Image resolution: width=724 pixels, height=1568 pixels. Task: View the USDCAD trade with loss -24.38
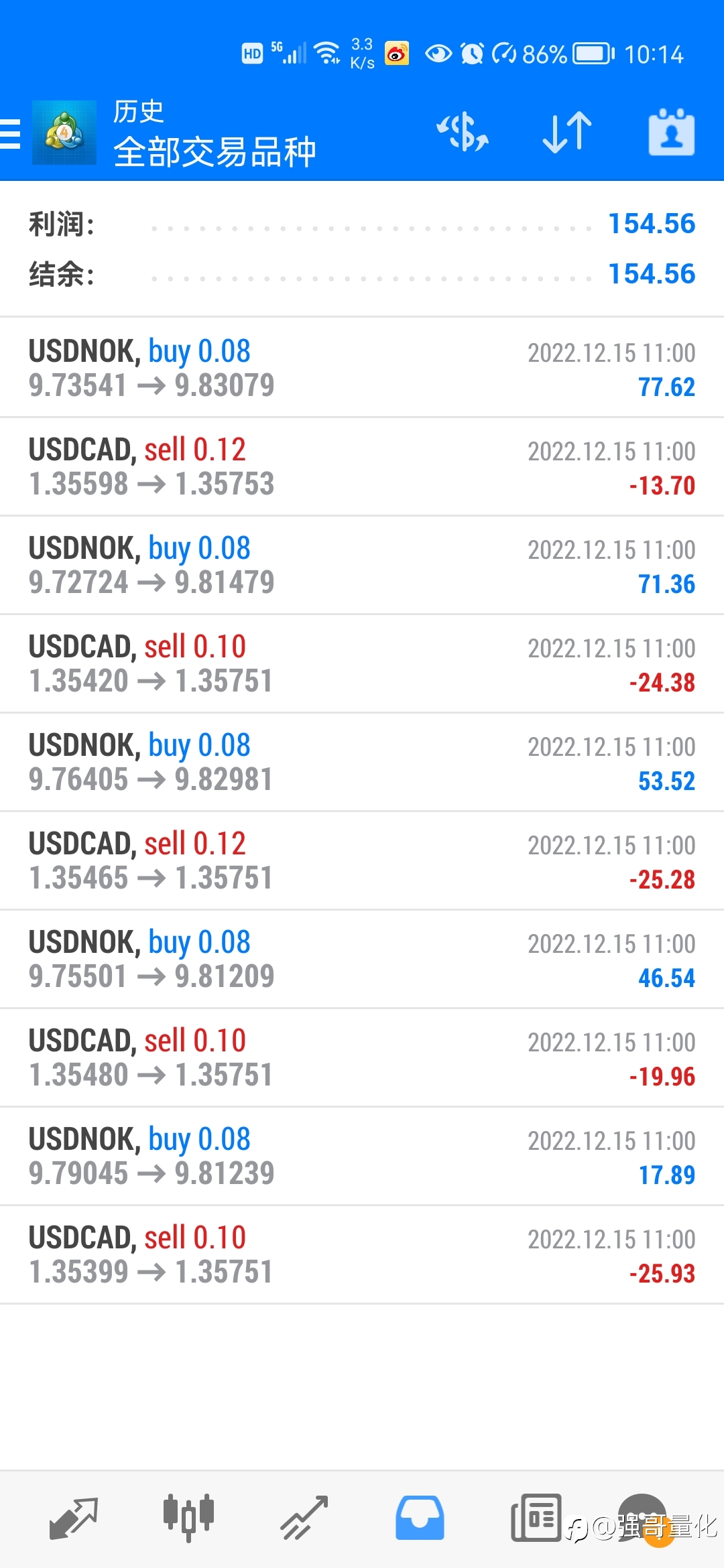coord(362,663)
